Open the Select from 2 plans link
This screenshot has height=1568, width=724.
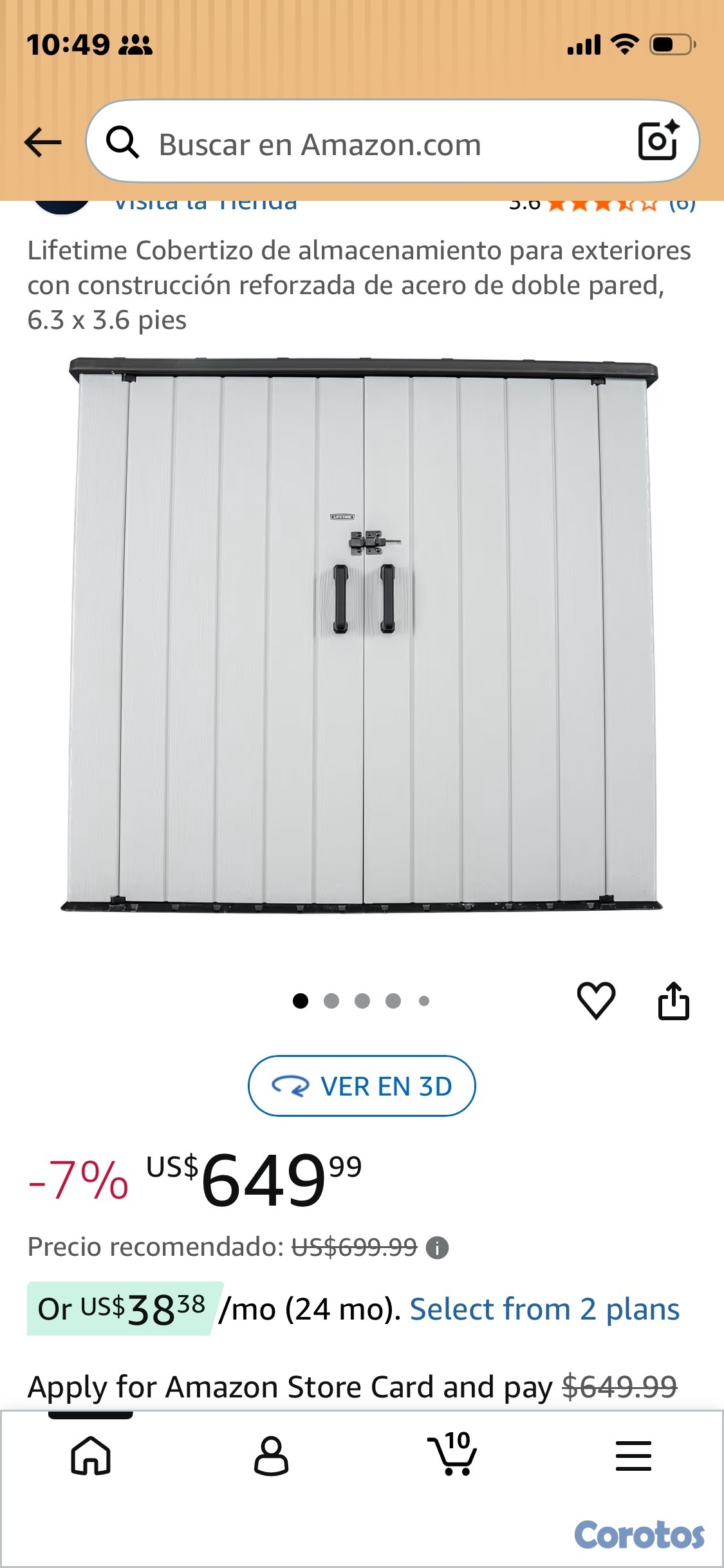pos(544,1309)
